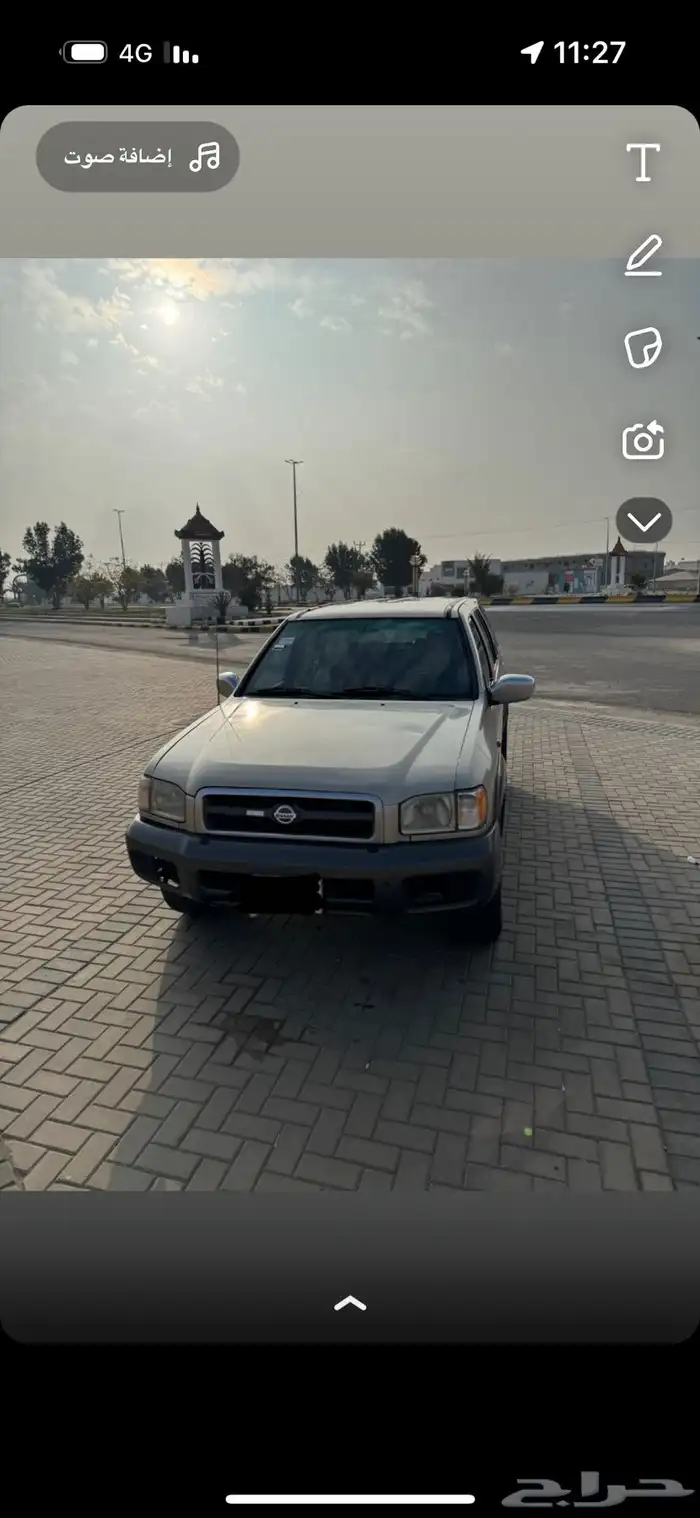Expand more editing tools with the down chevron

coord(643,520)
